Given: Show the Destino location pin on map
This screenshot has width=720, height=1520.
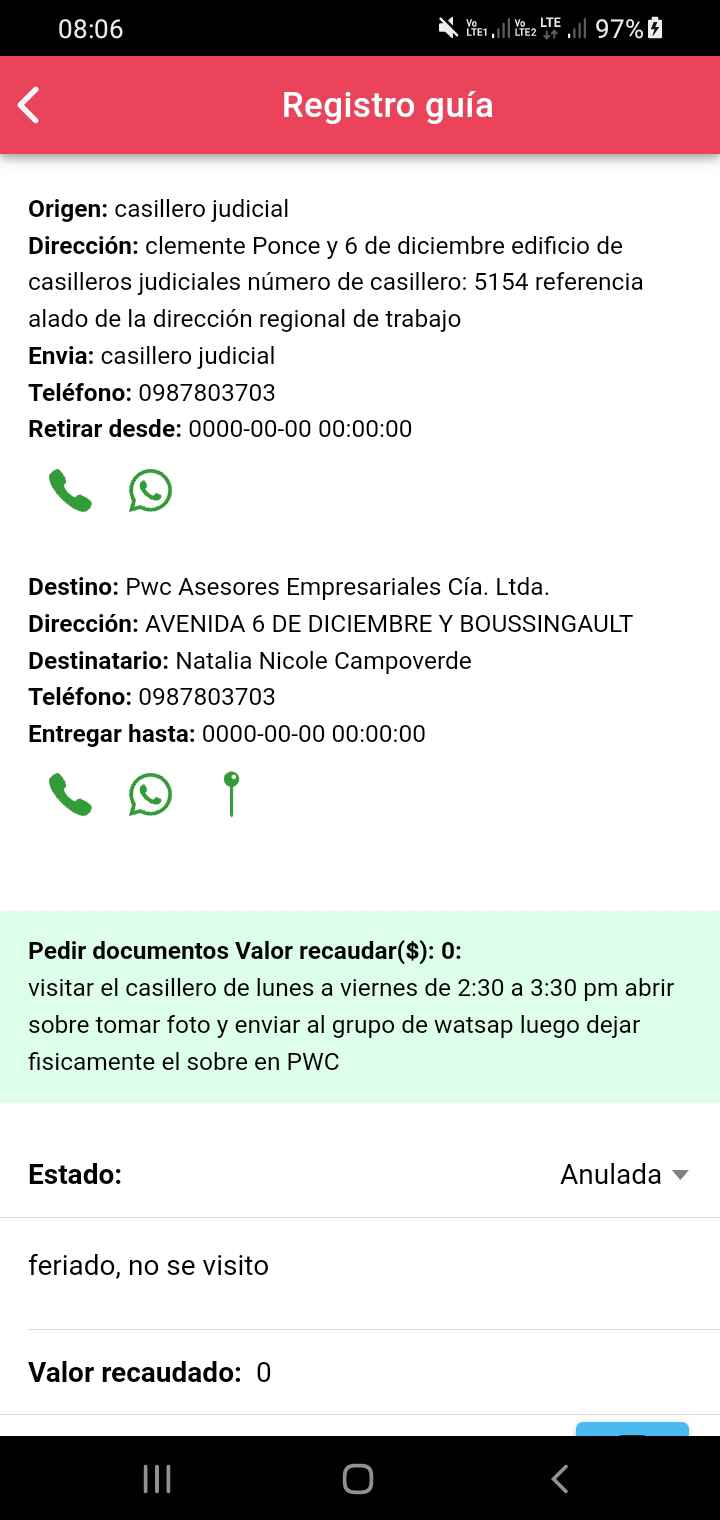Looking at the screenshot, I should coord(231,794).
